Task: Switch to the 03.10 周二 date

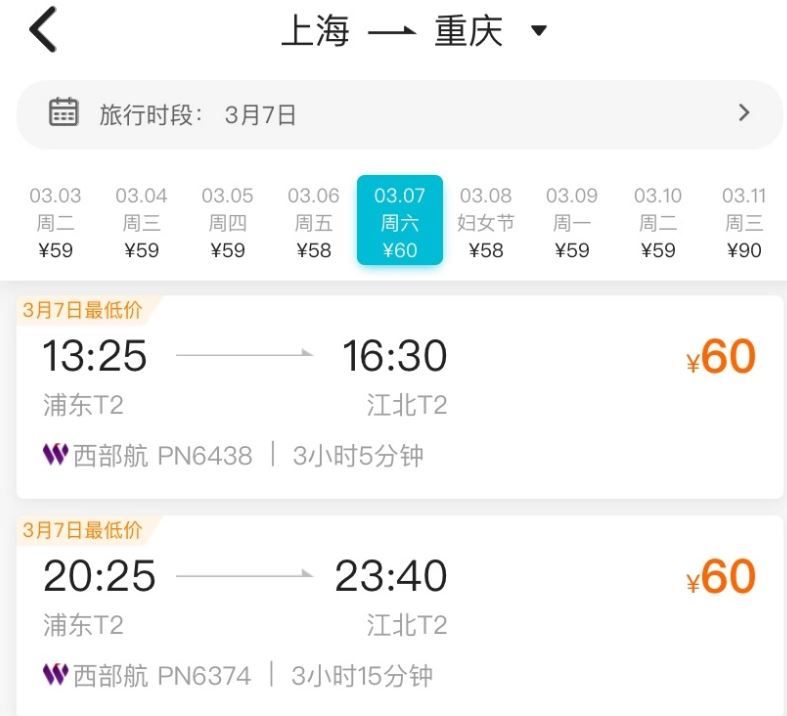Action: coord(657,222)
